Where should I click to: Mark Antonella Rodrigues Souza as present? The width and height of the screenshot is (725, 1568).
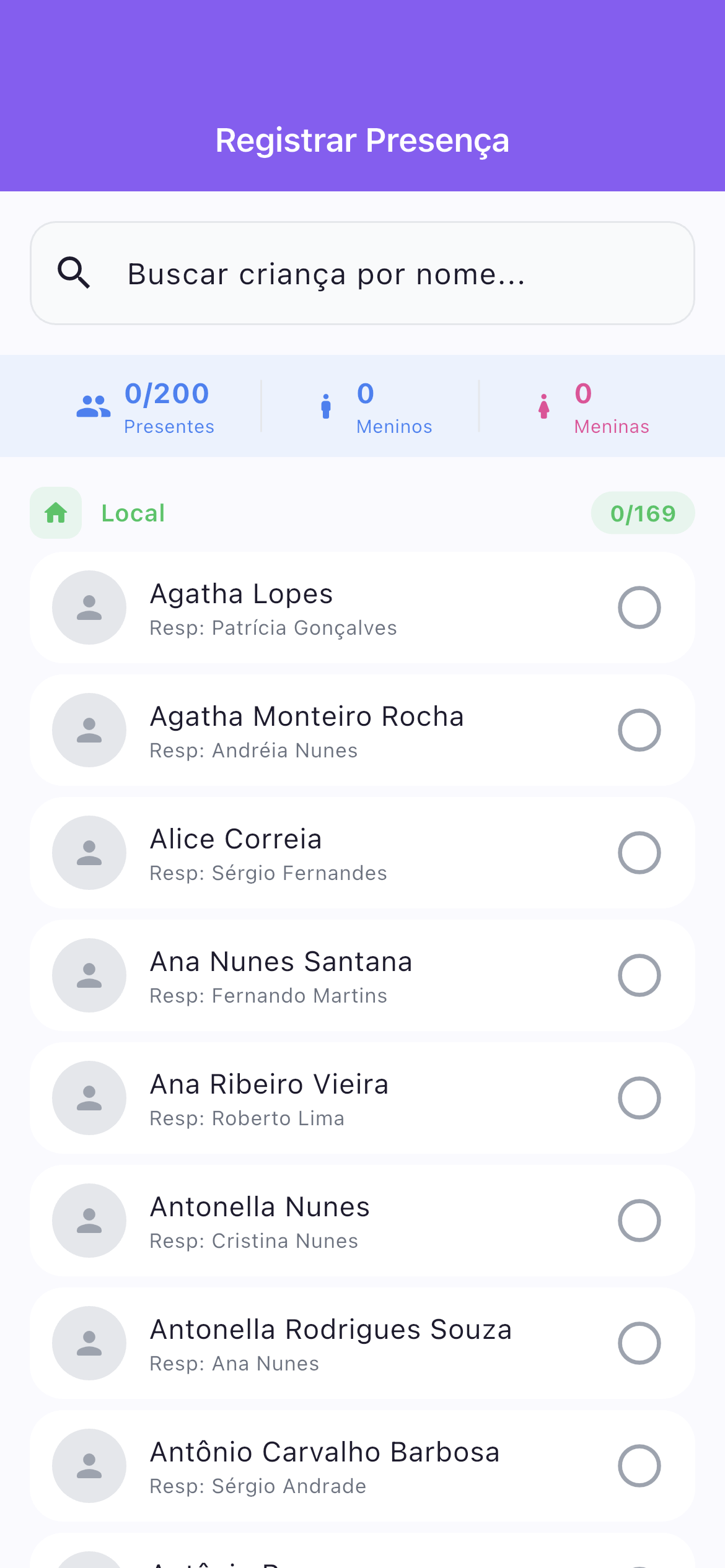tap(639, 1343)
